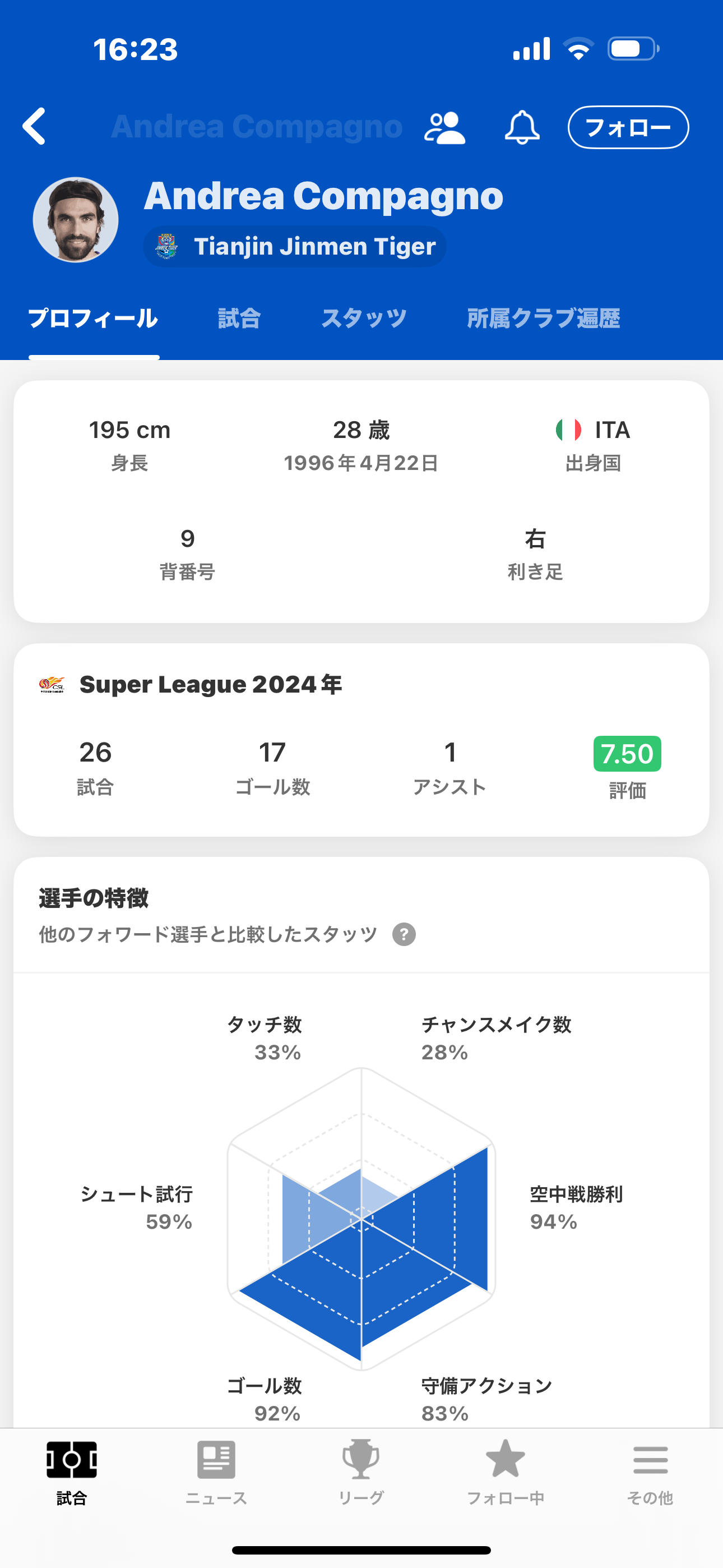Switch to the 試合 top tab
The height and width of the screenshot is (1568, 723).
tap(239, 319)
